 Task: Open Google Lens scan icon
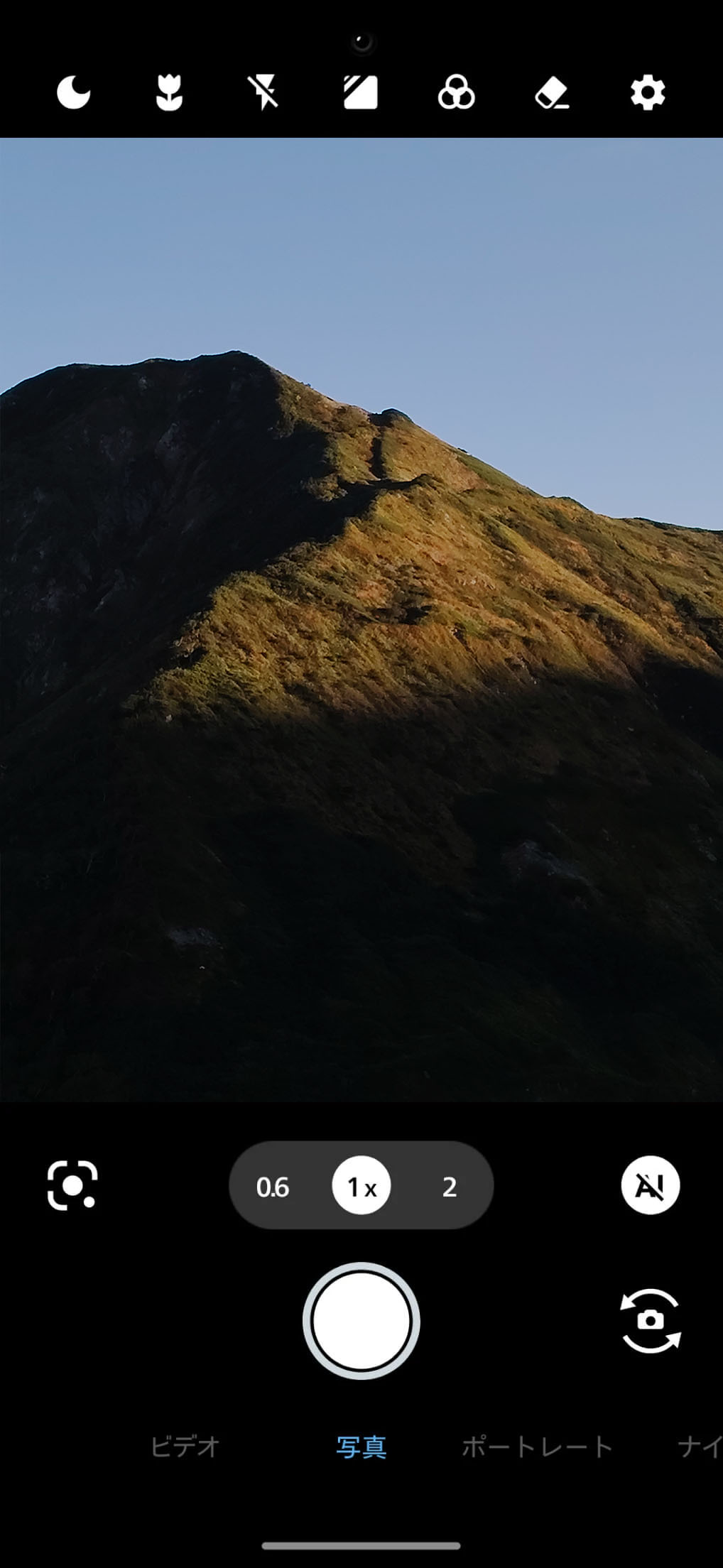[72, 1185]
